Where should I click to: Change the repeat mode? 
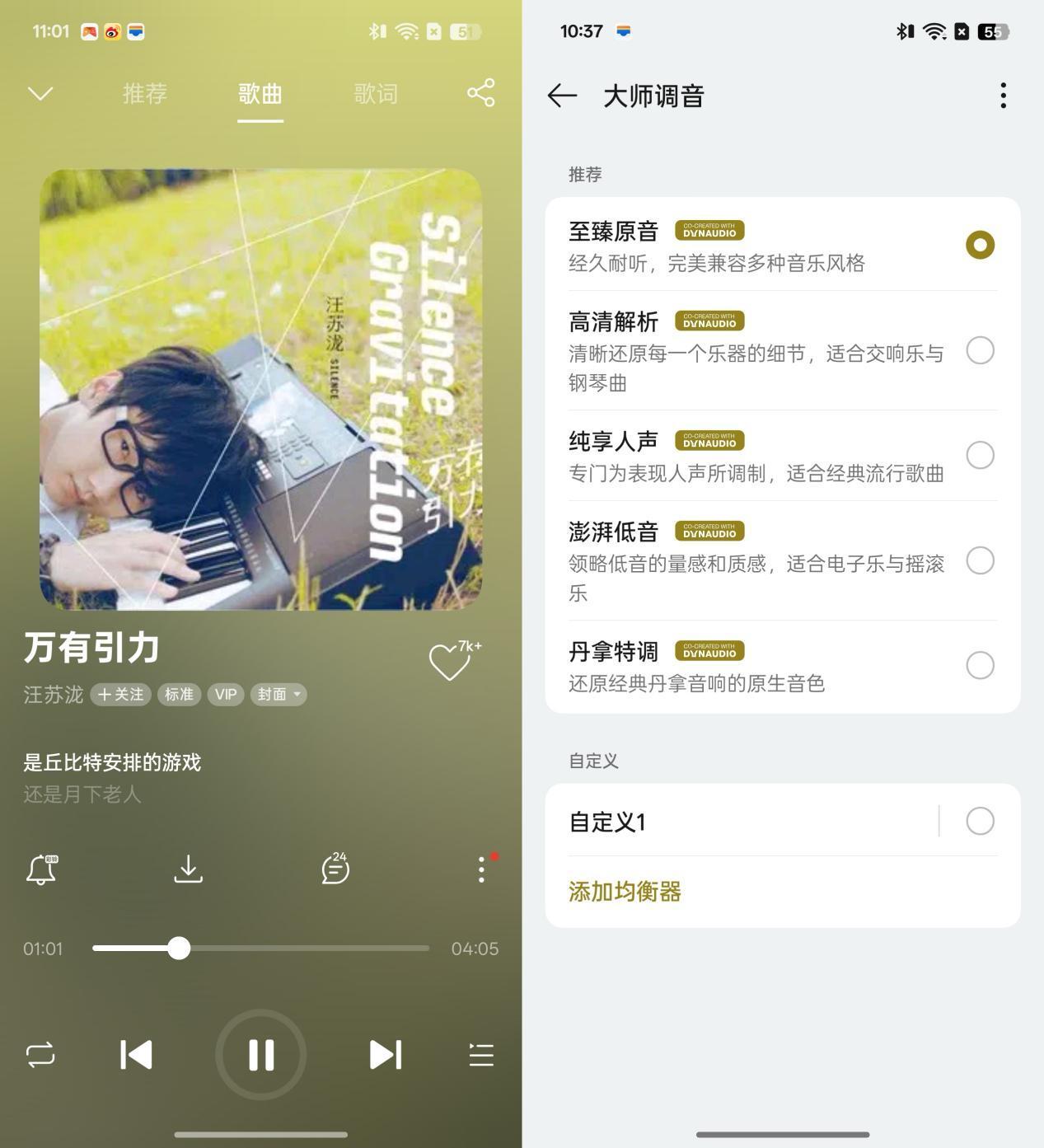40,1055
